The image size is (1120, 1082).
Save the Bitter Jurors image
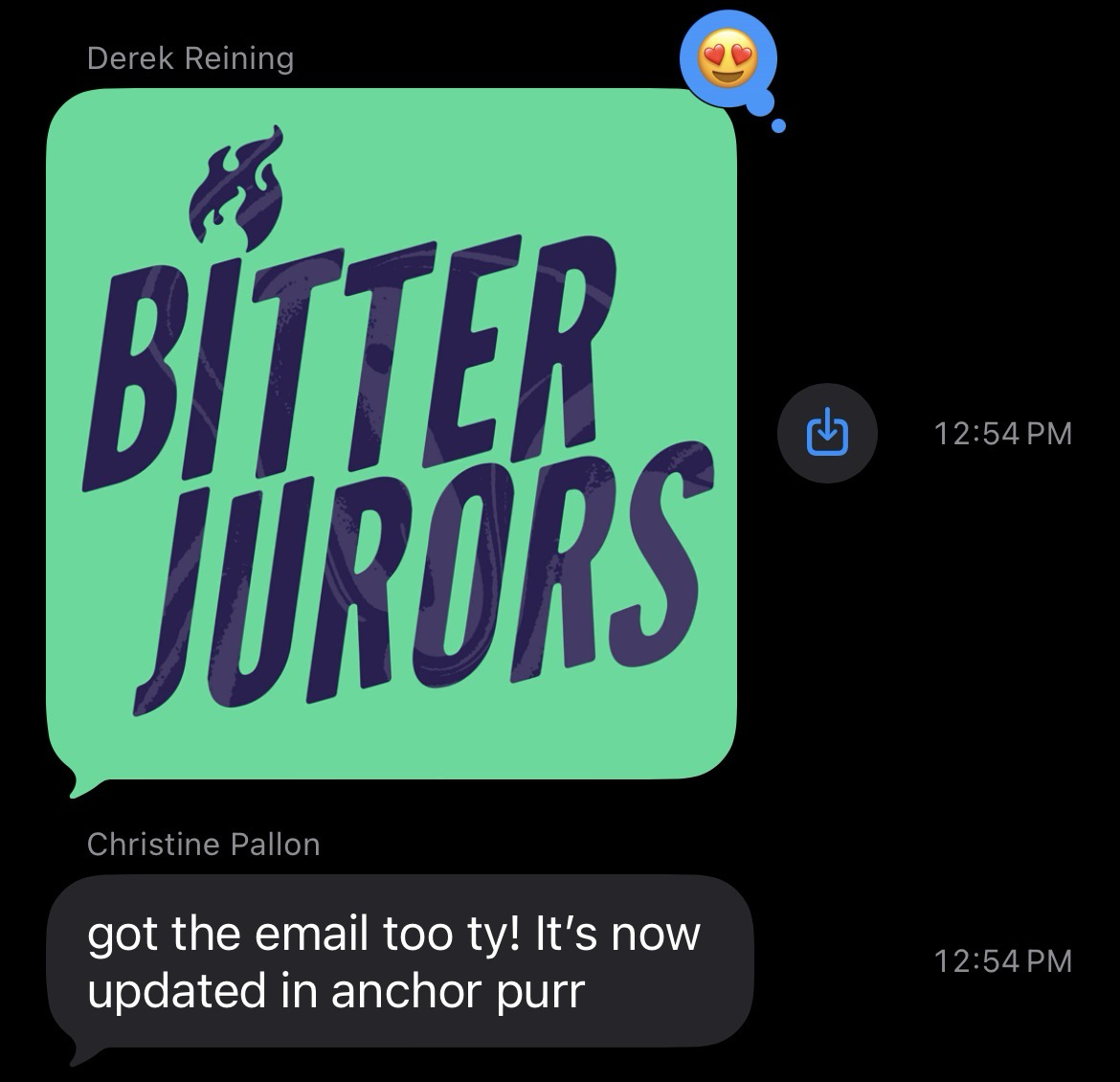tap(827, 434)
